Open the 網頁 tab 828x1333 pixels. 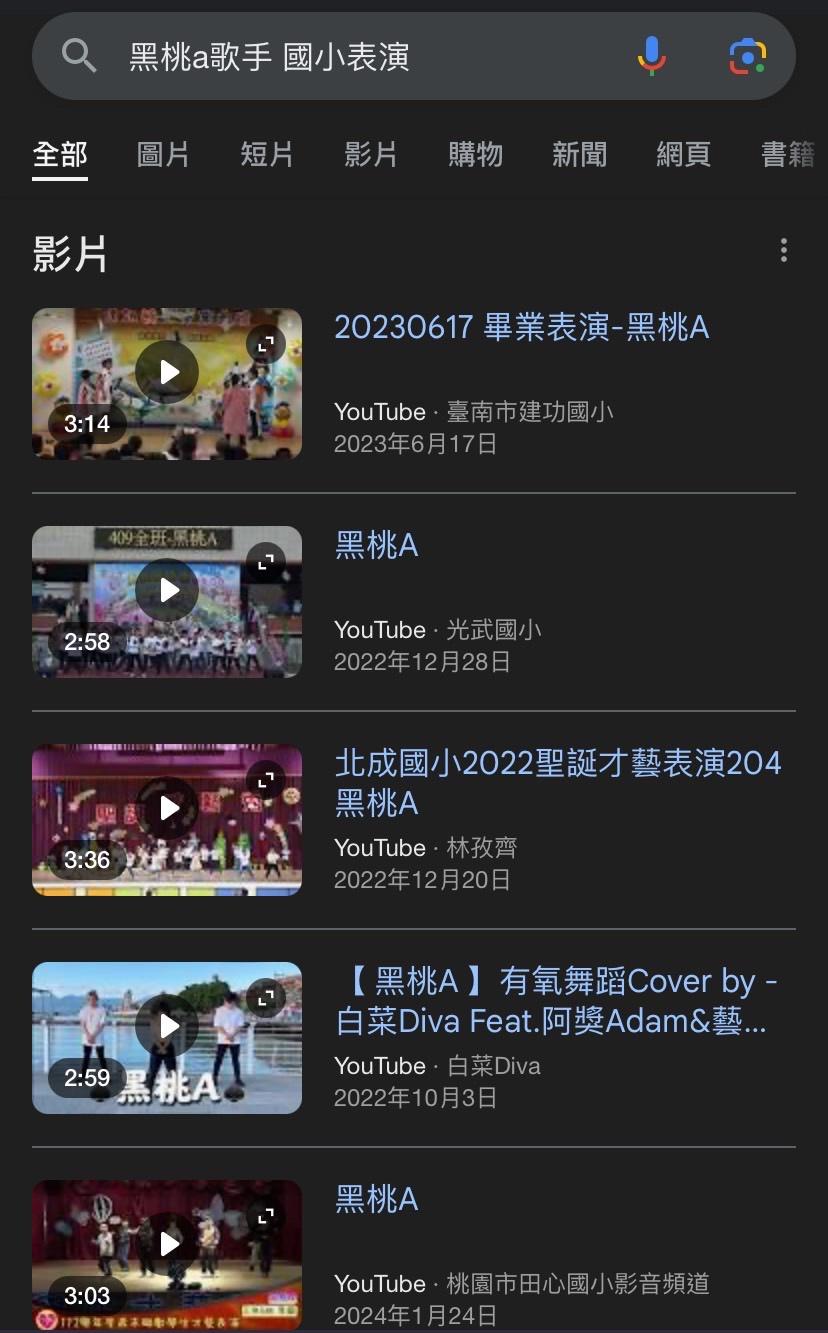tap(683, 155)
